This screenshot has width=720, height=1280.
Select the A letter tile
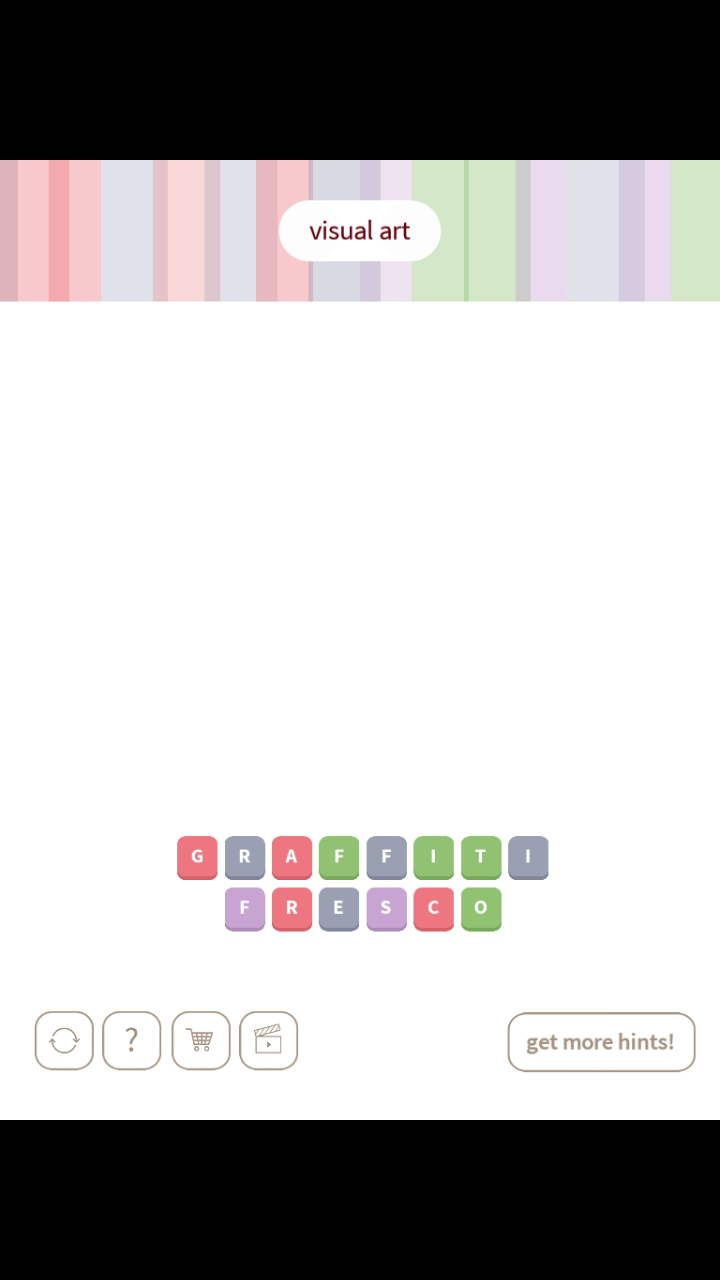pyautogui.click(x=291, y=857)
